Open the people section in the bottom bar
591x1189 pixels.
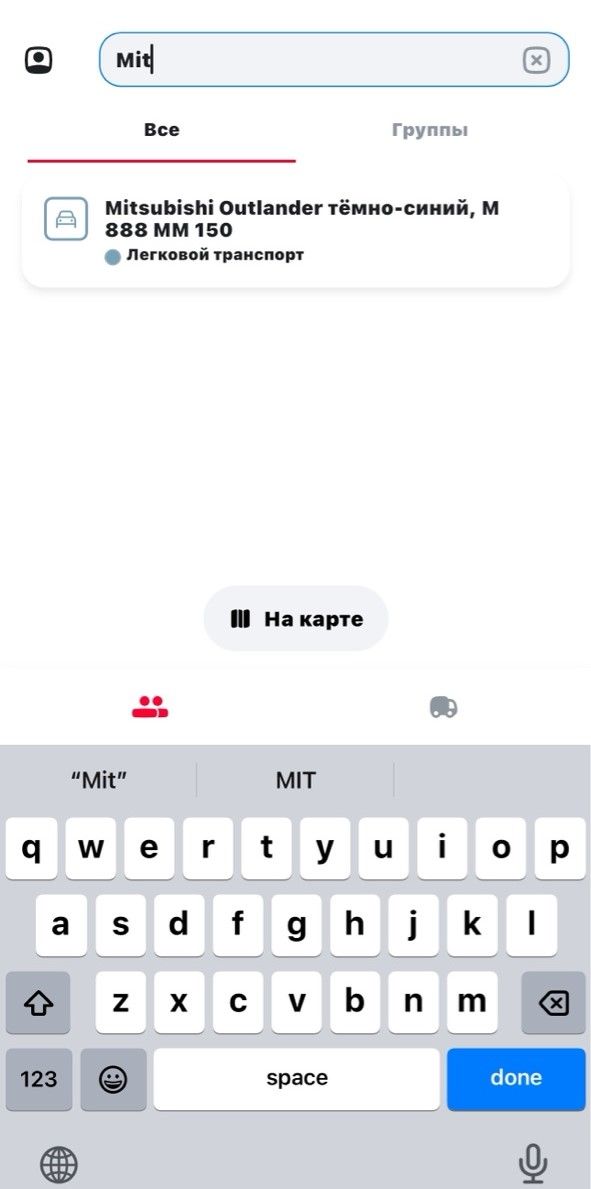tap(150, 707)
